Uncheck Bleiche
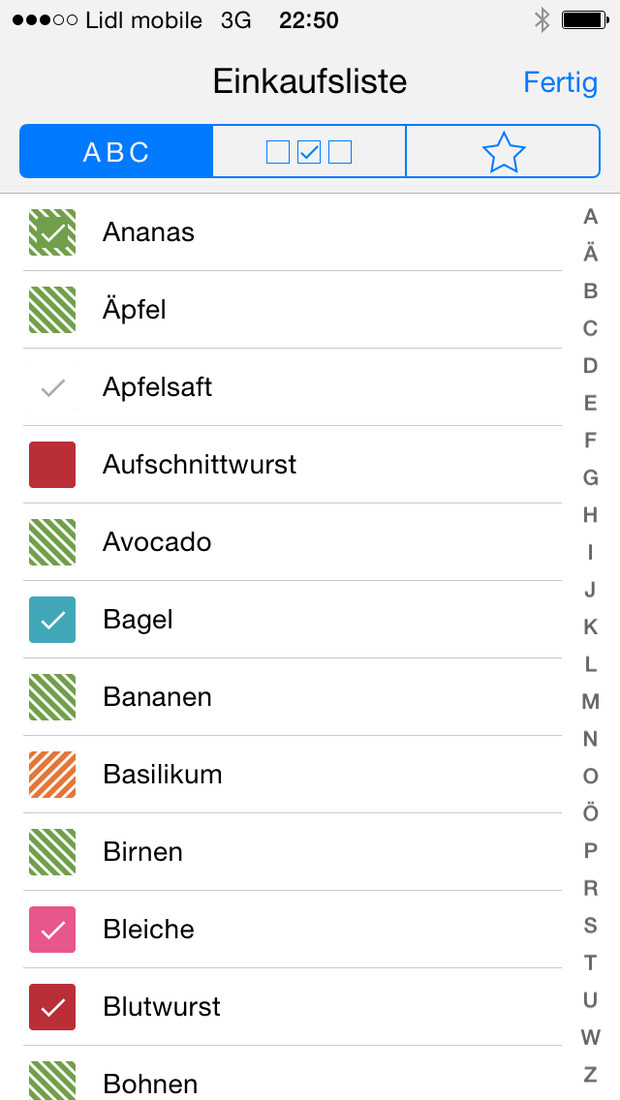This screenshot has height=1100, width=620. [292, 930]
